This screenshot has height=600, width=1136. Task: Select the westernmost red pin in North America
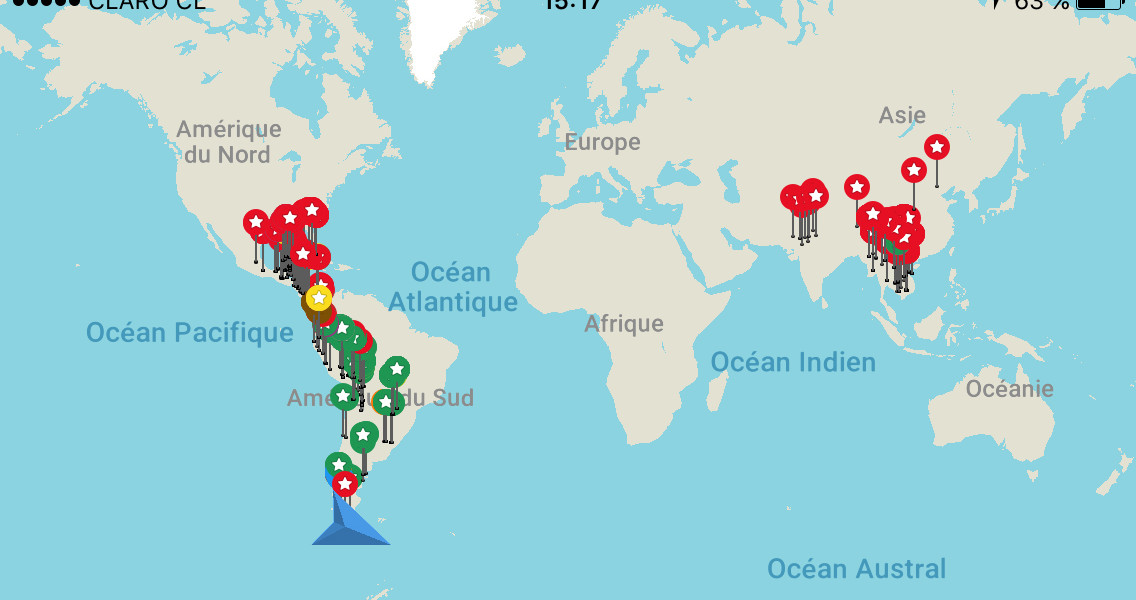coord(256,222)
